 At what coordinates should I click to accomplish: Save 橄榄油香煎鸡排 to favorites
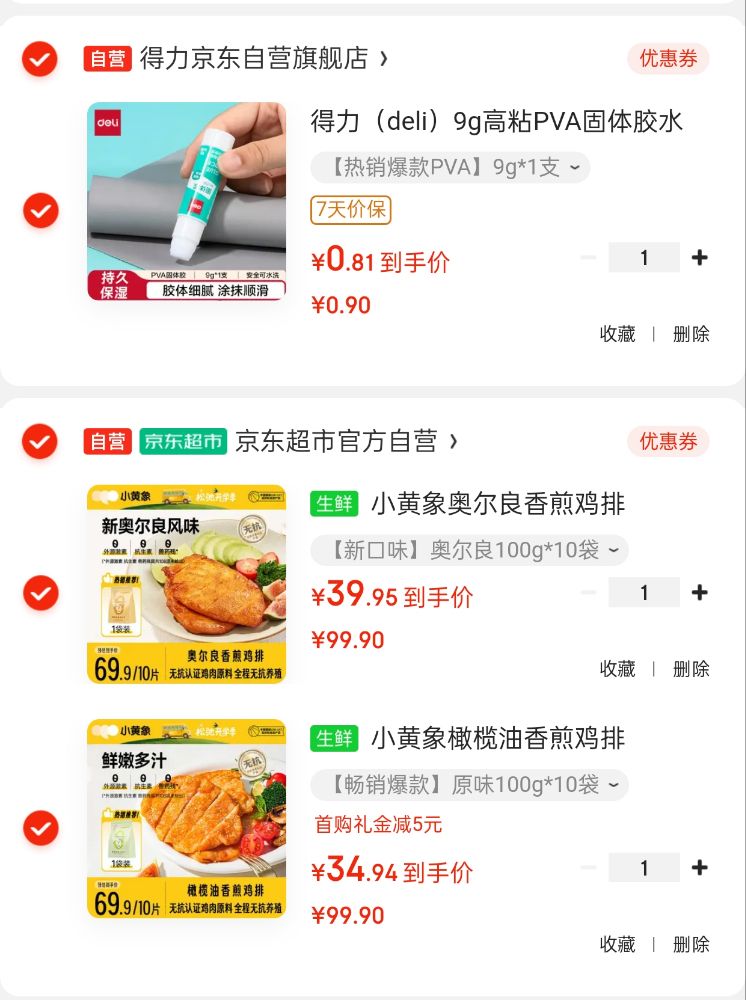tap(617, 944)
